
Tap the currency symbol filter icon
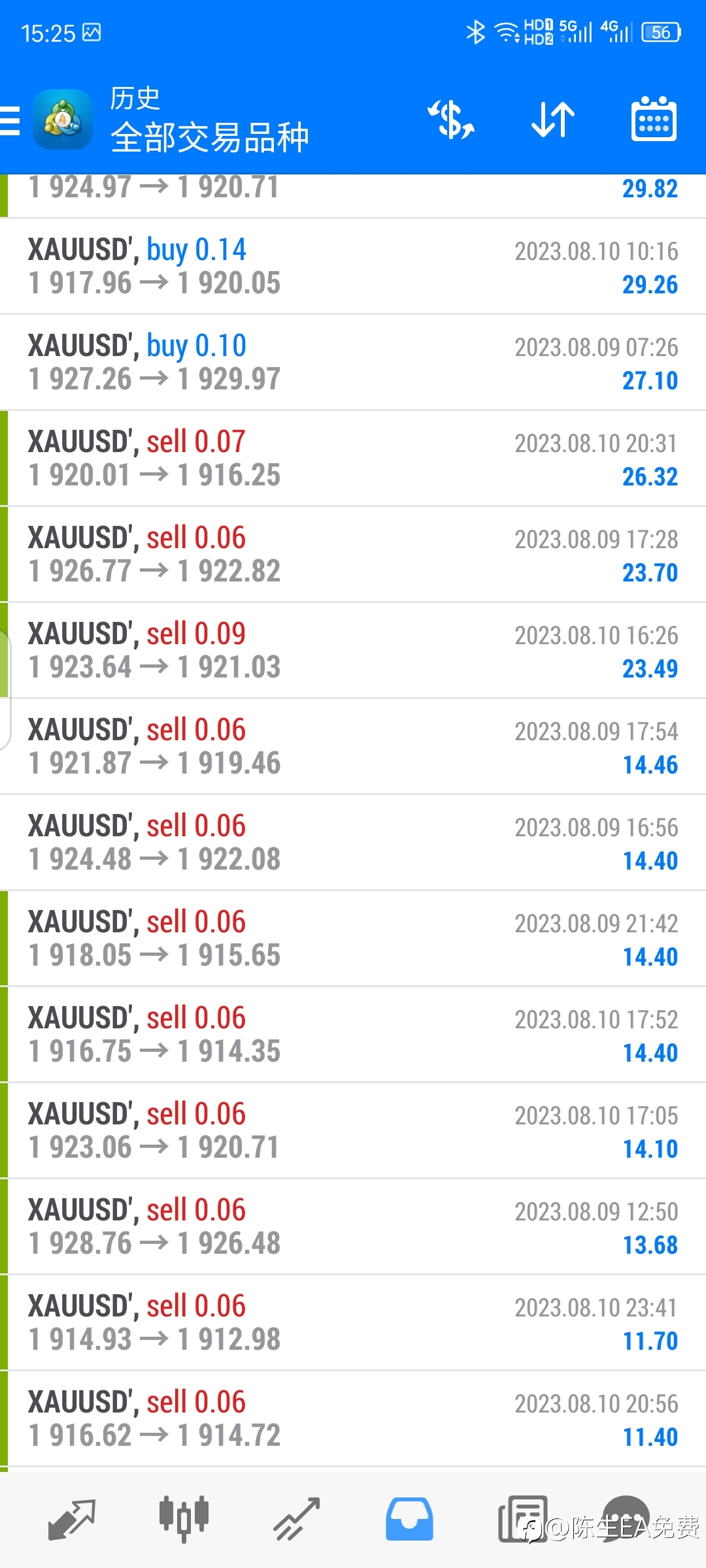(x=451, y=120)
